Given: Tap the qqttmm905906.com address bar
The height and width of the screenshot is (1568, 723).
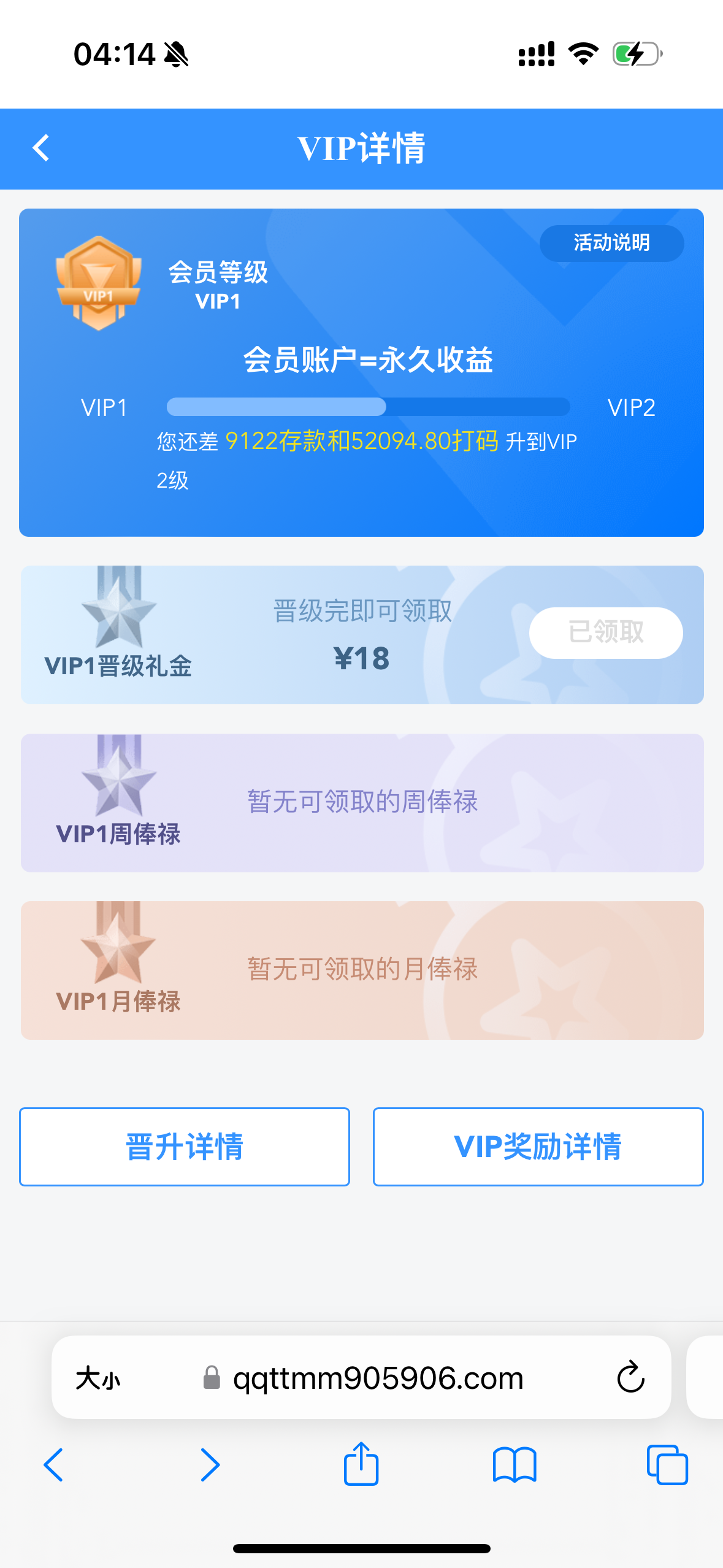Looking at the screenshot, I should click(378, 1378).
